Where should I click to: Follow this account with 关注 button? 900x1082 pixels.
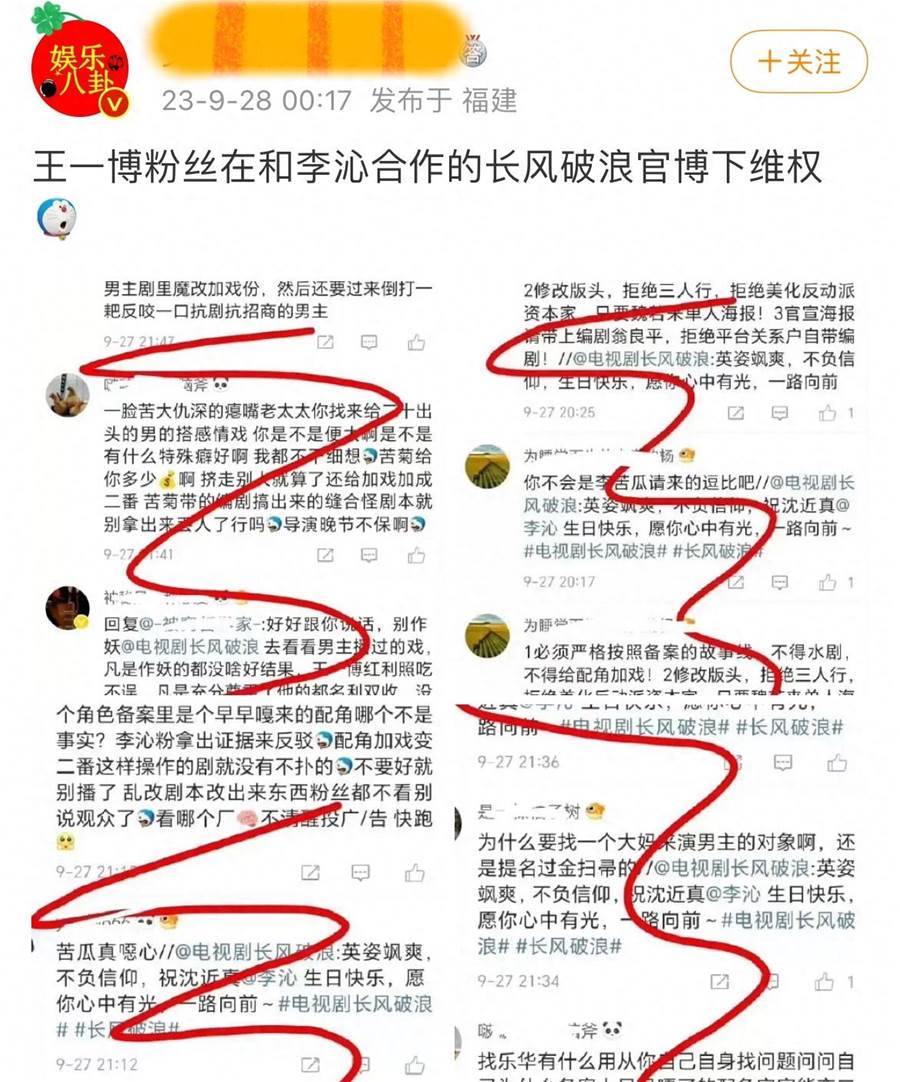click(x=798, y=62)
